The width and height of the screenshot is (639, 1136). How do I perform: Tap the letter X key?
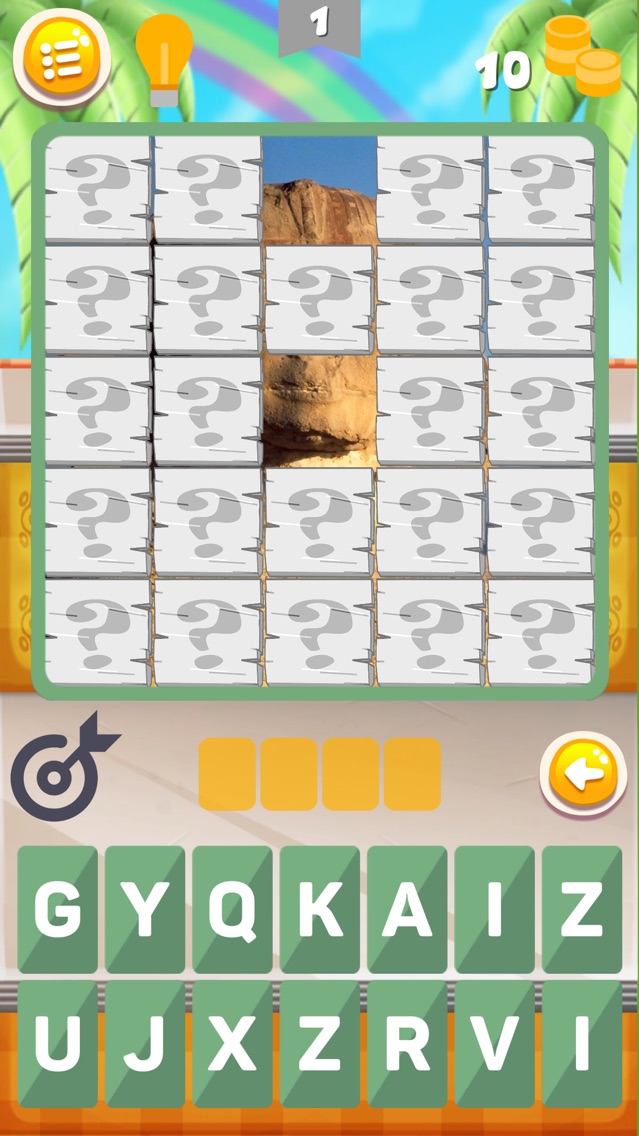click(x=233, y=1044)
